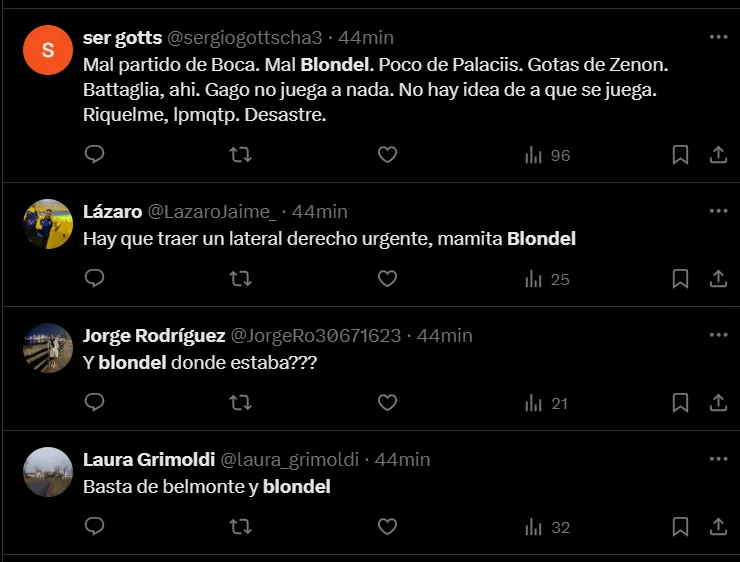
Task: Reply to ser gotts' tweet
Action: tap(94, 155)
